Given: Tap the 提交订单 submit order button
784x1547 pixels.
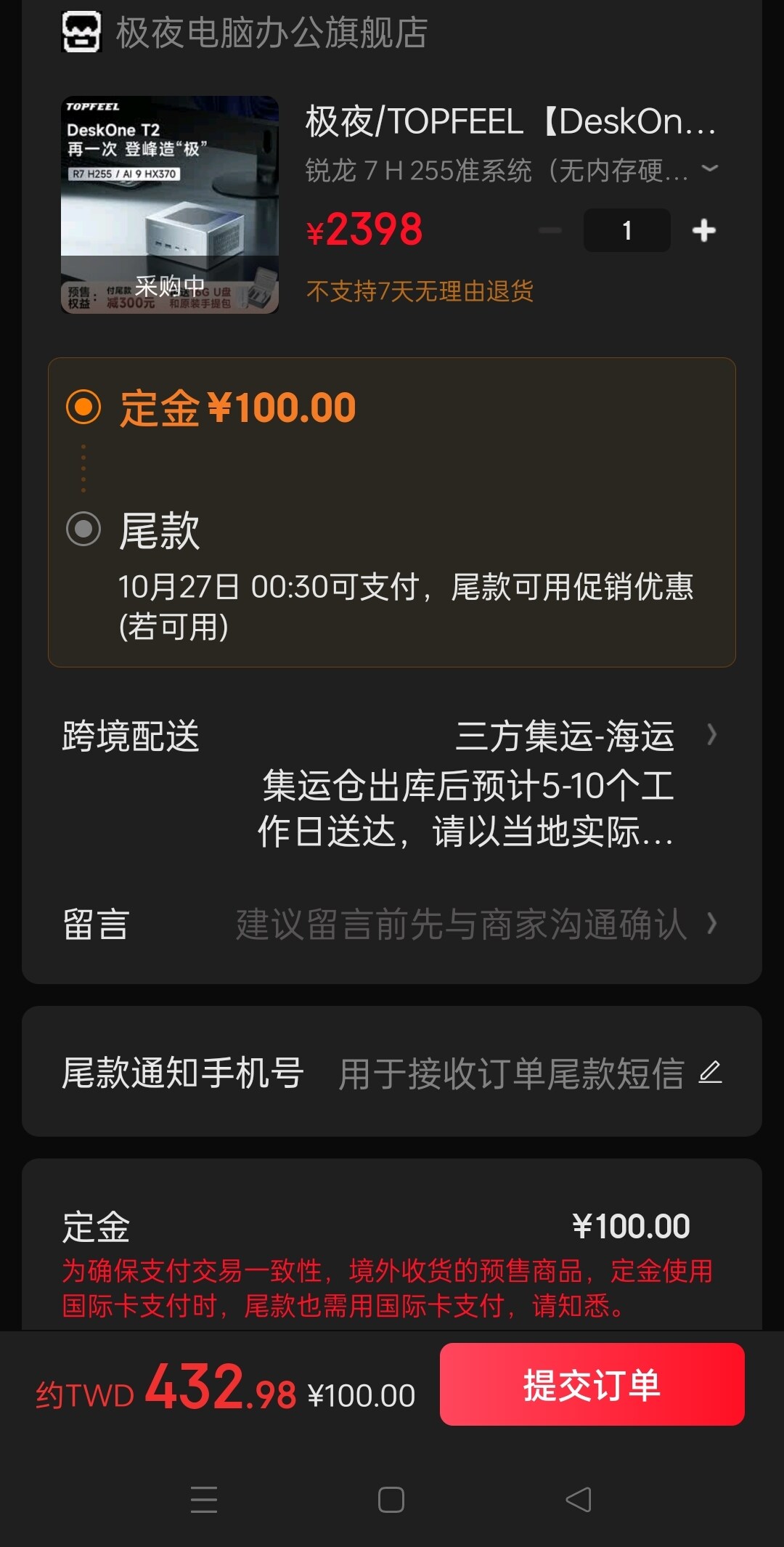Looking at the screenshot, I should [x=592, y=1384].
